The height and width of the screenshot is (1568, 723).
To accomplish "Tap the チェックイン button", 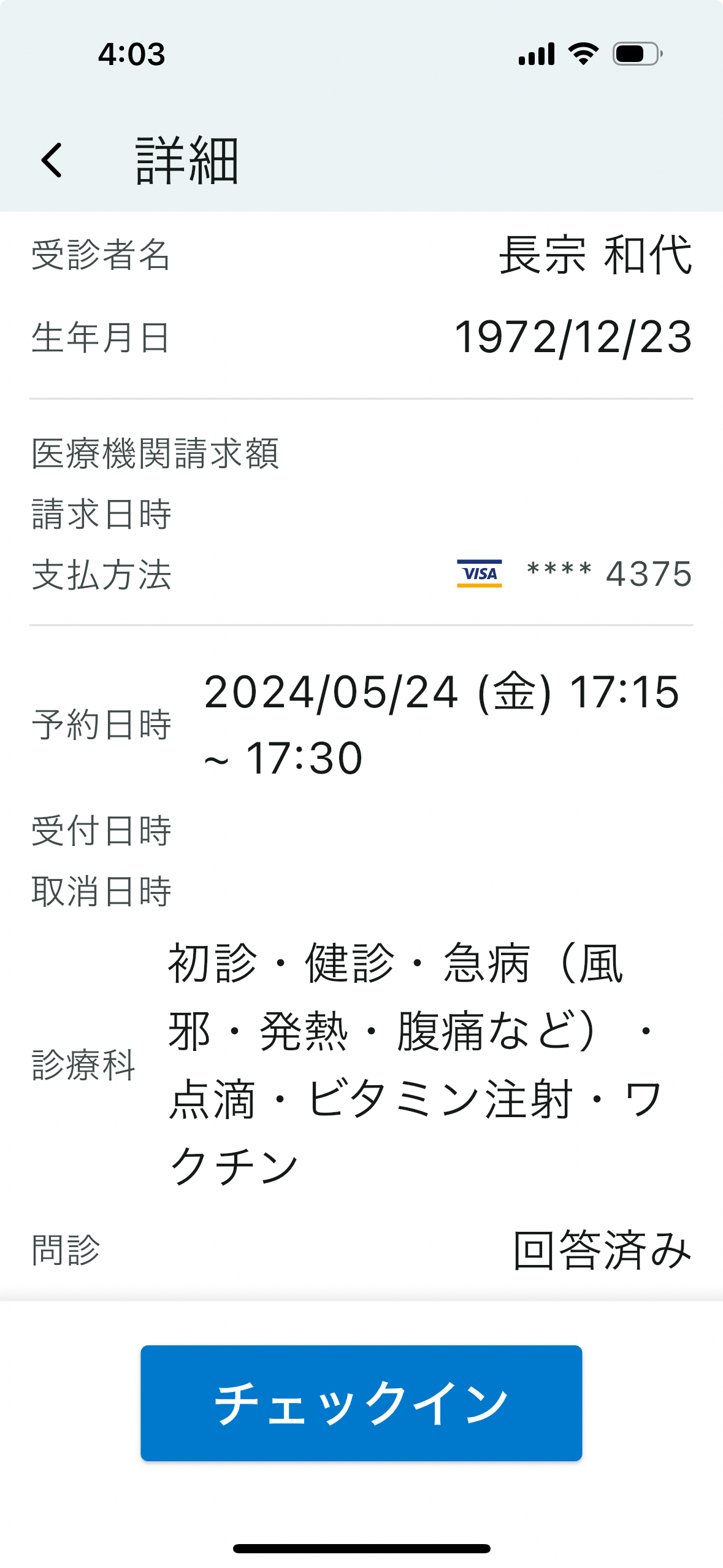I will 361,1403.
